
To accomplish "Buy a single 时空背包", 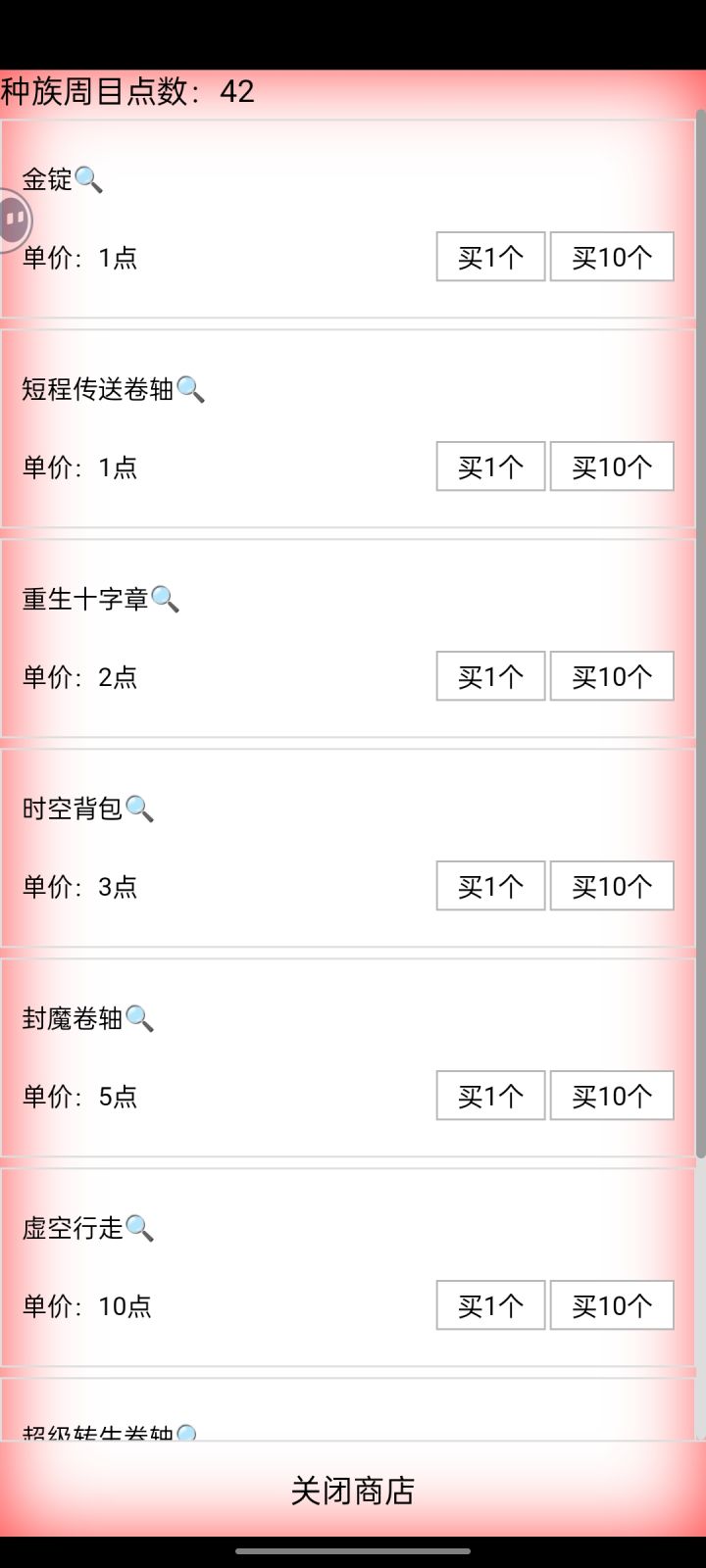I will 490,886.
